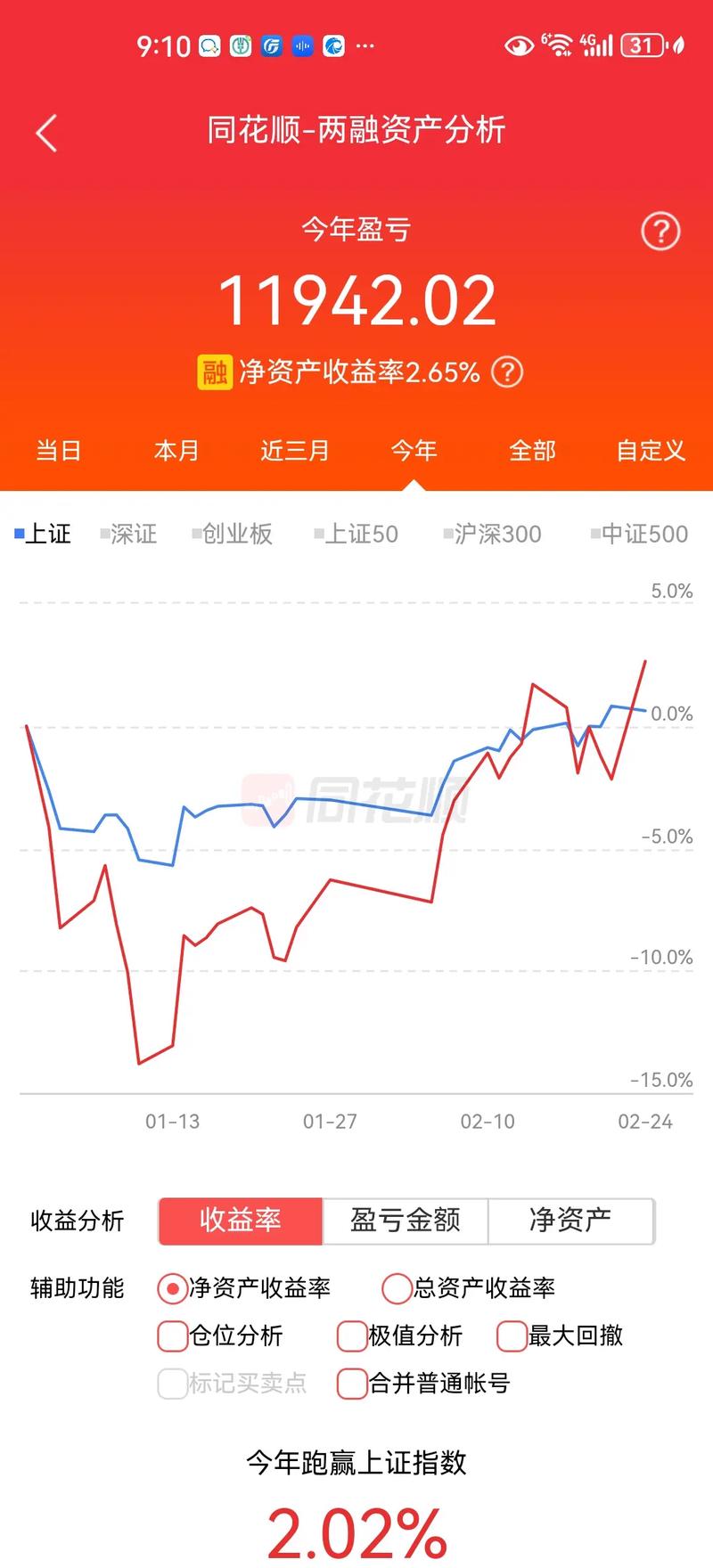Open help via the question mark icon
713x1568 pixels.
click(x=660, y=230)
